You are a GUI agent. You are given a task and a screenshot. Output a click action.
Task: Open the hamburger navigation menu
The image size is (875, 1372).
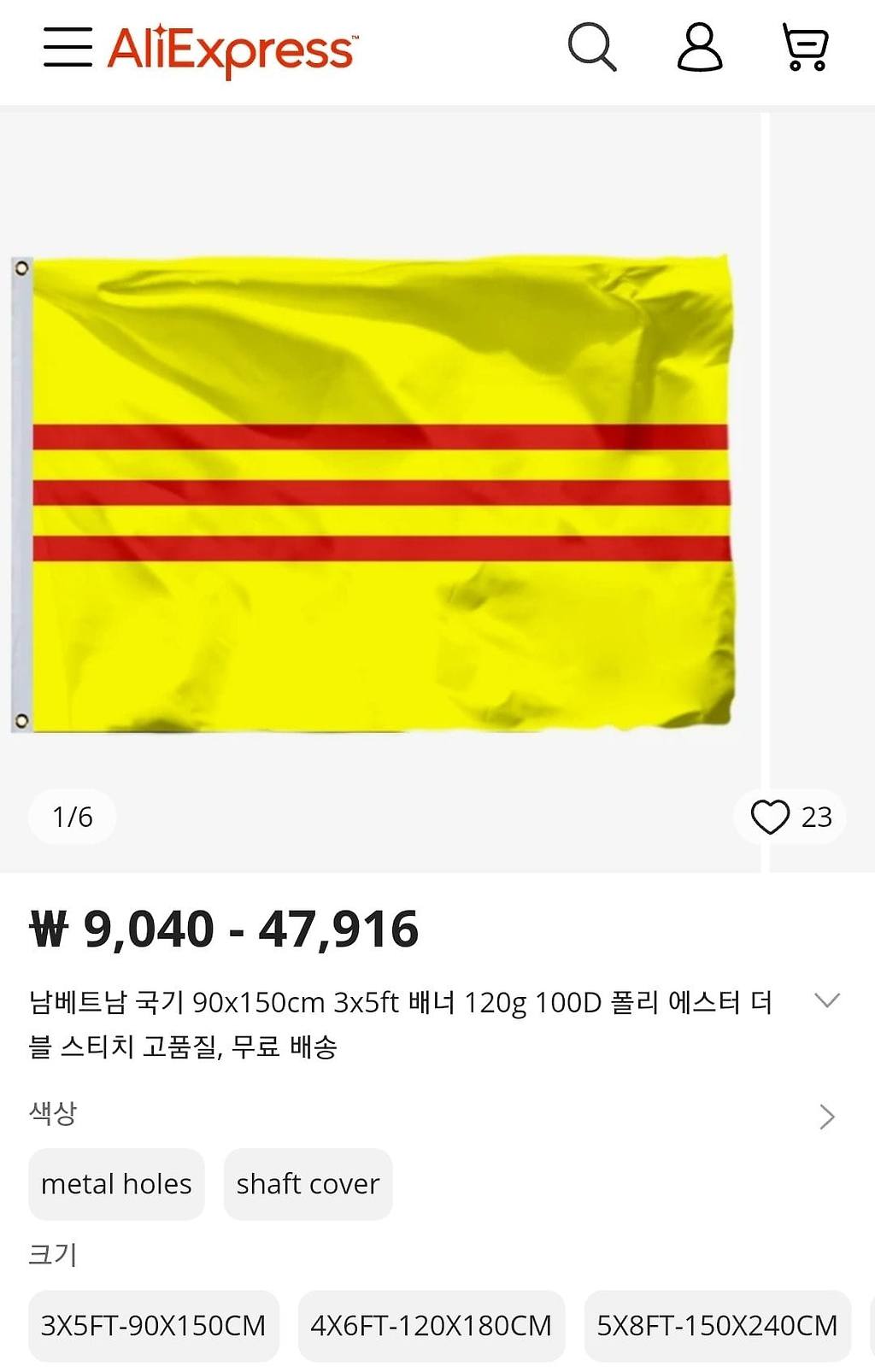(68, 49)
